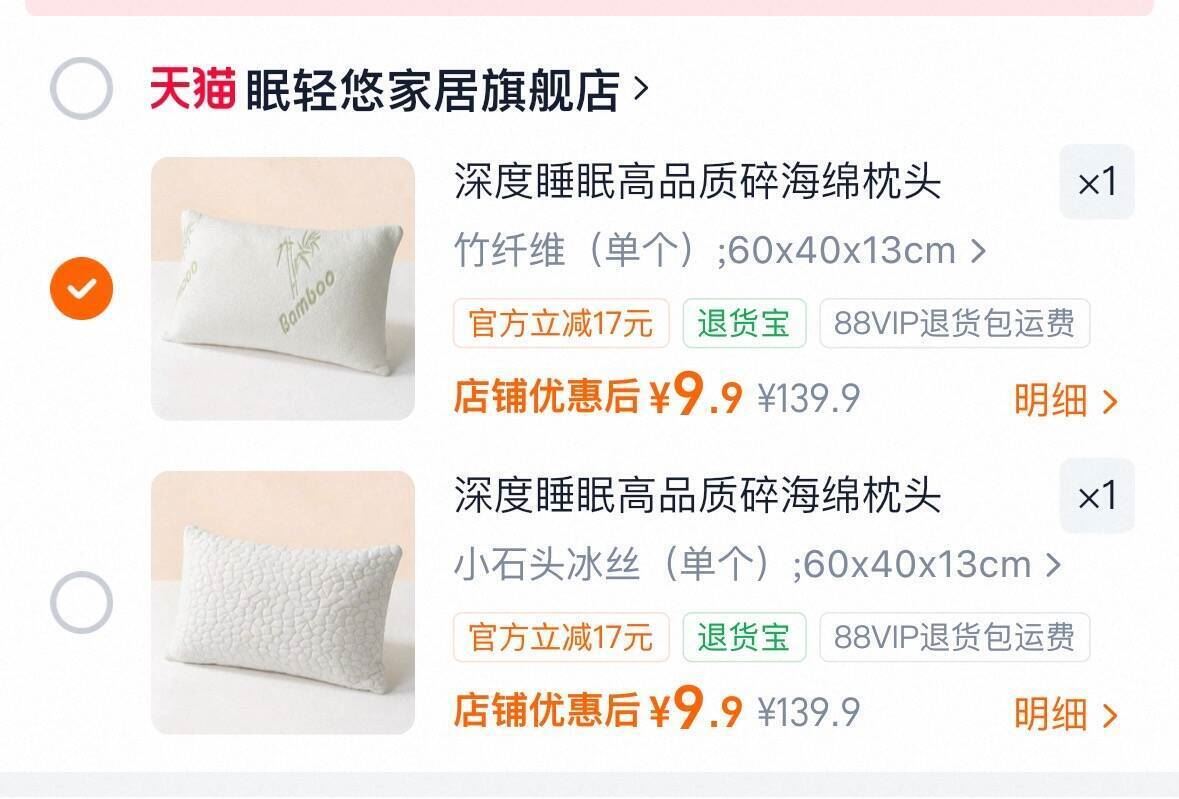View 明细 for the 竹纤维 pillow

pos(1065,401)
